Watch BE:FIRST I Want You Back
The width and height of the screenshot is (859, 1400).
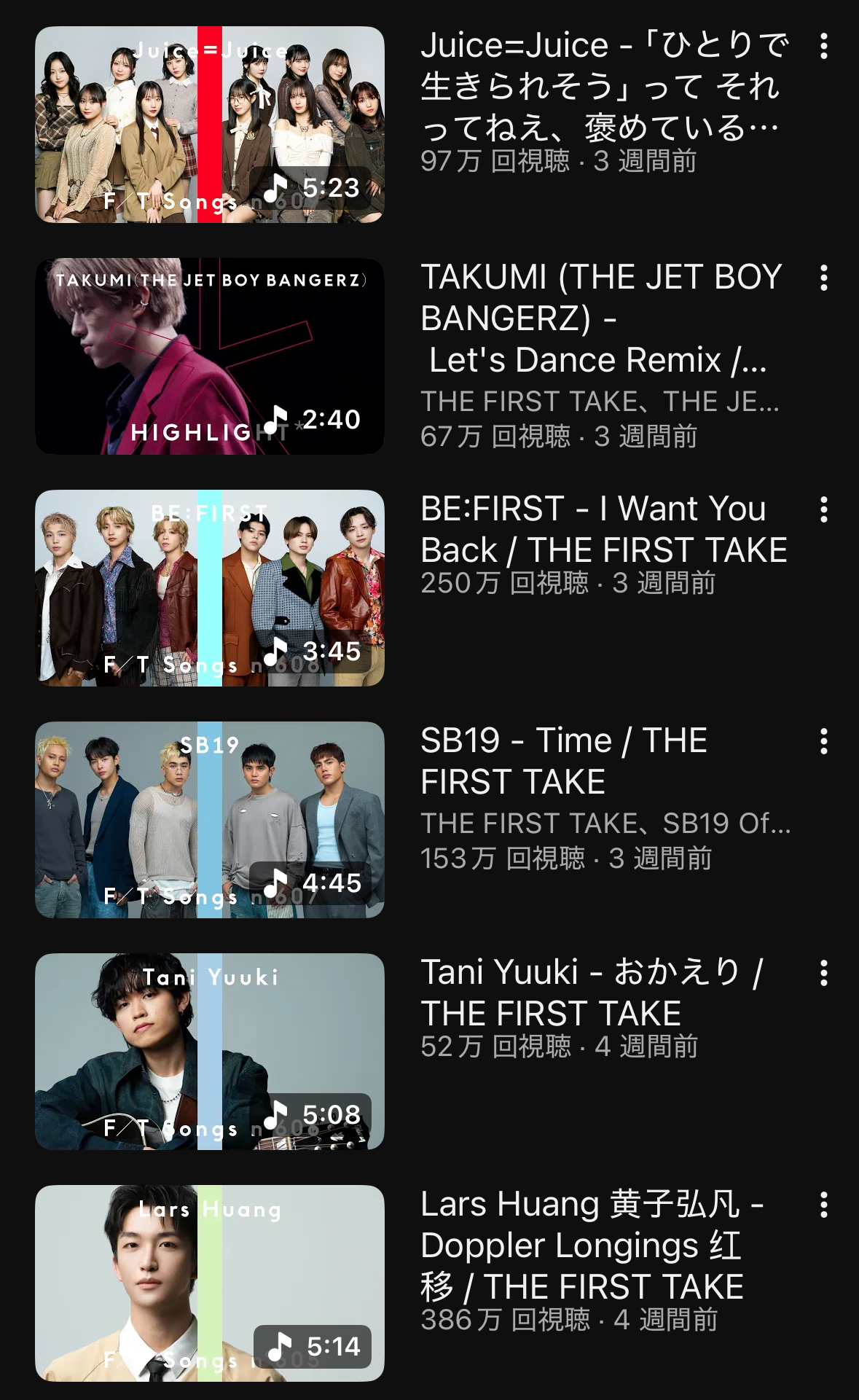[210, 588]
